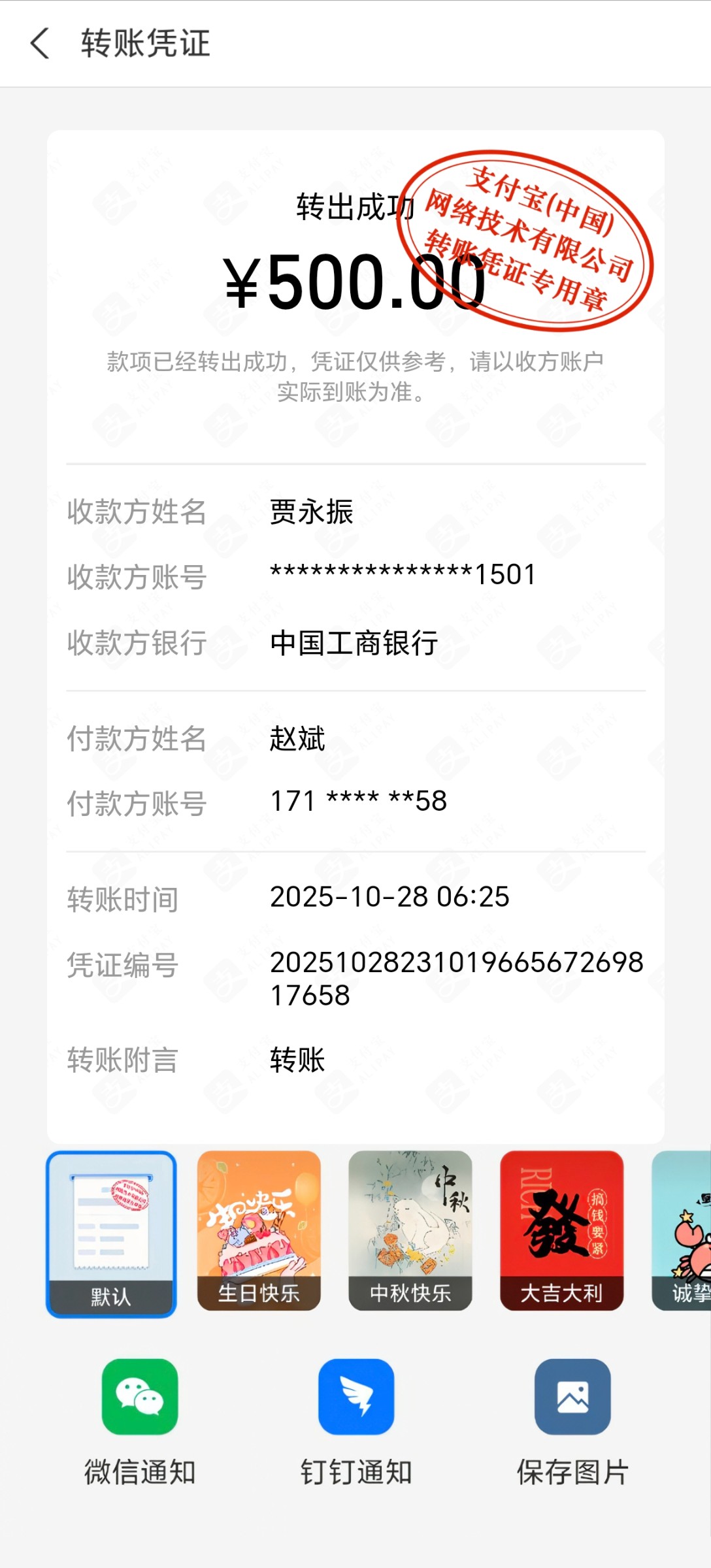Tap the DingTalk notification icon
The height and width of the screenshot is (1568, 711).
pyautogui.click(x=355, y=1398)
